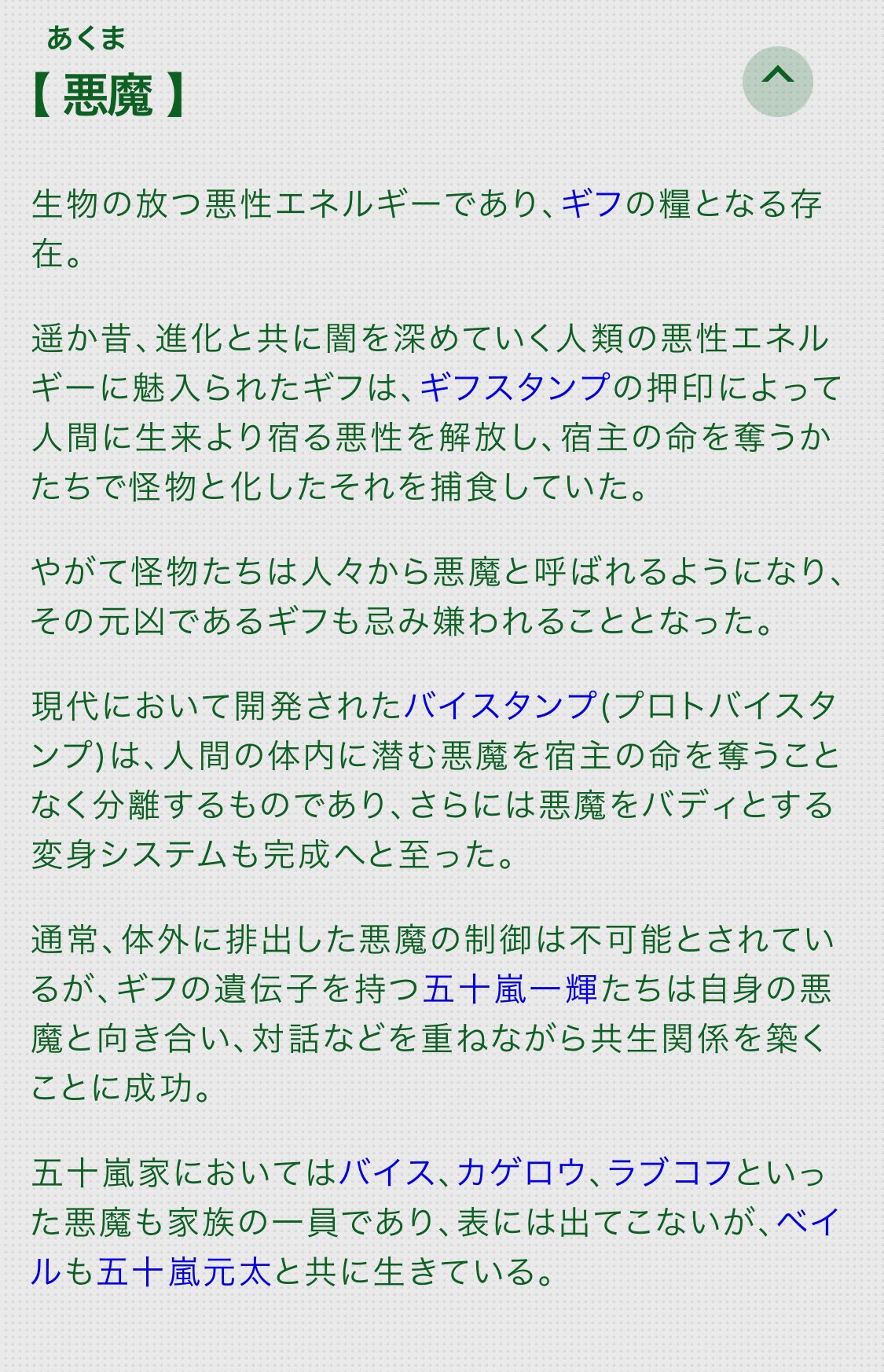Screen dimensions: 884x1372
Task: Open the カゲロウ link
Action: 521,1172
